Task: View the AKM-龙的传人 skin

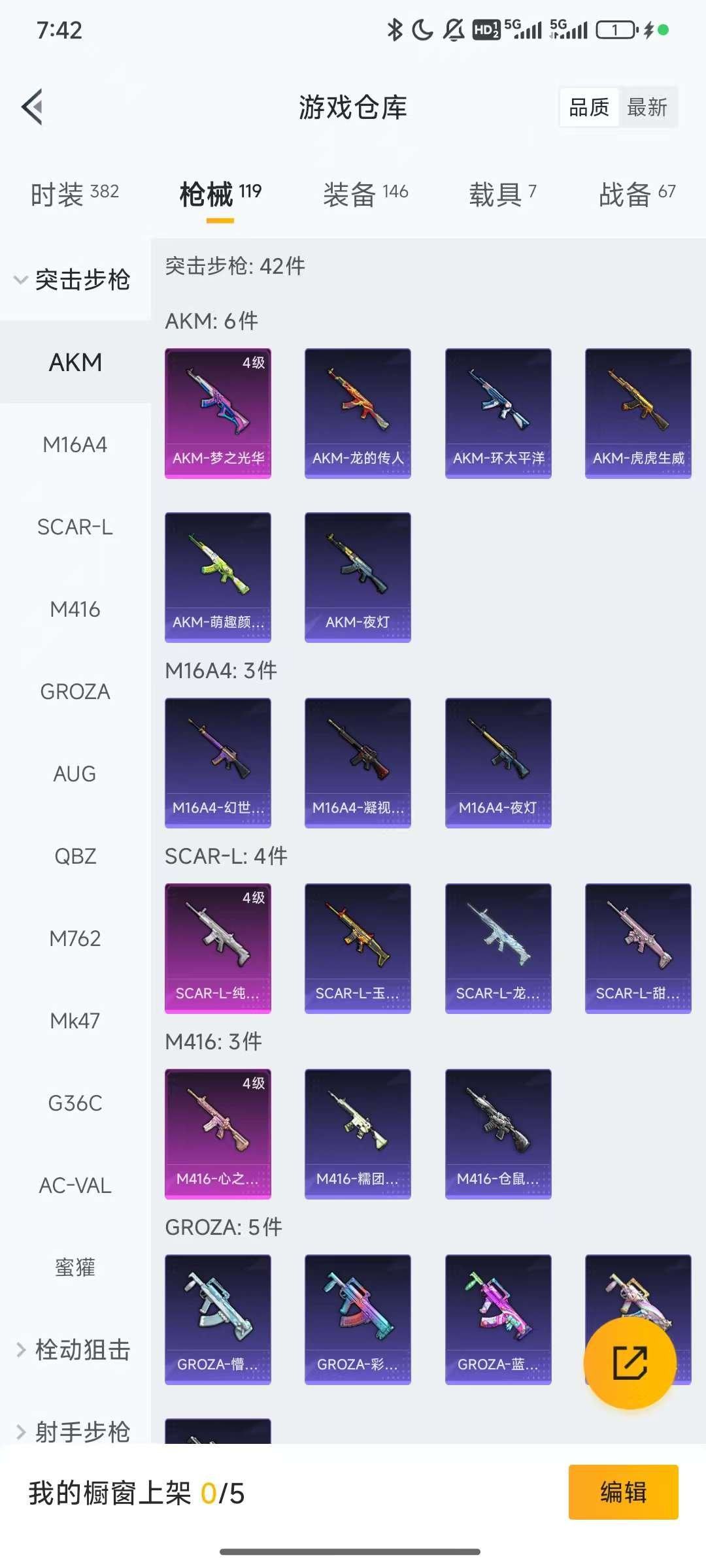Action: (358, 413)
